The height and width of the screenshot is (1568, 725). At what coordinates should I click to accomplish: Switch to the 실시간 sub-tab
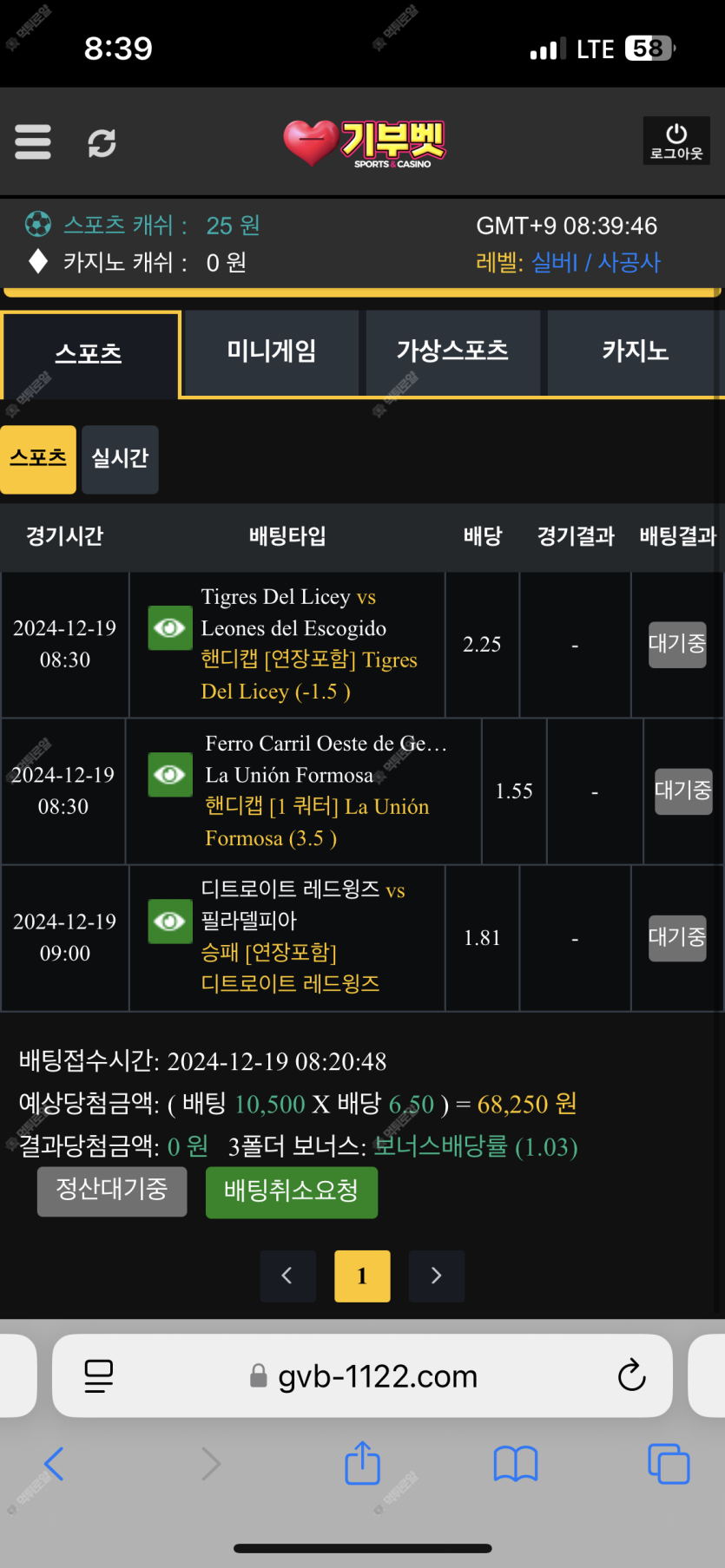[120, 459]
